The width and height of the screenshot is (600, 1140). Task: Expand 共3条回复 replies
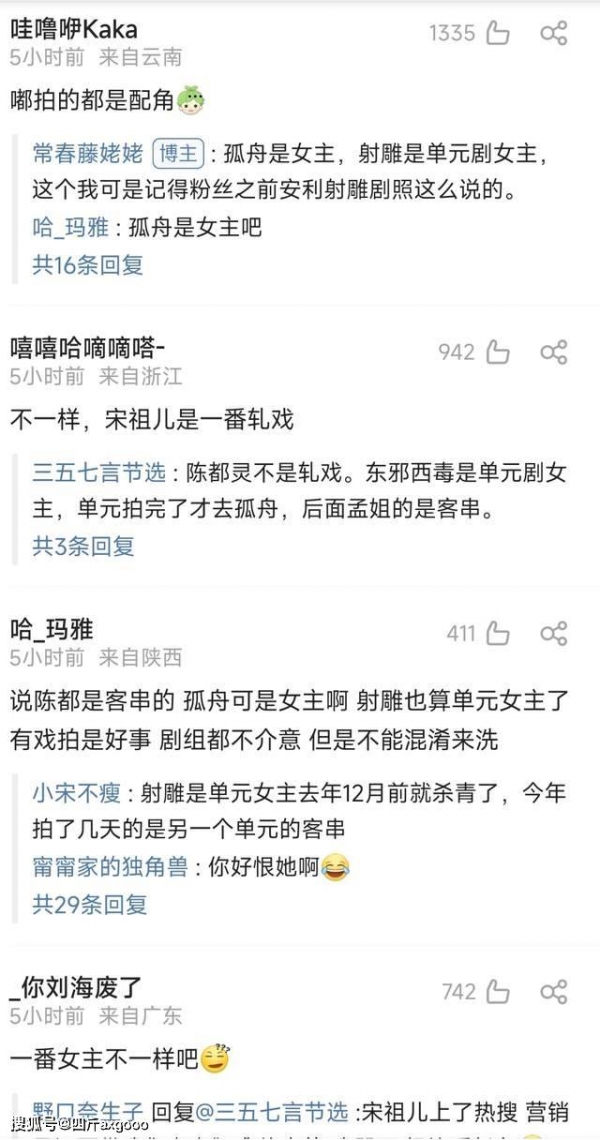[82, 546]
